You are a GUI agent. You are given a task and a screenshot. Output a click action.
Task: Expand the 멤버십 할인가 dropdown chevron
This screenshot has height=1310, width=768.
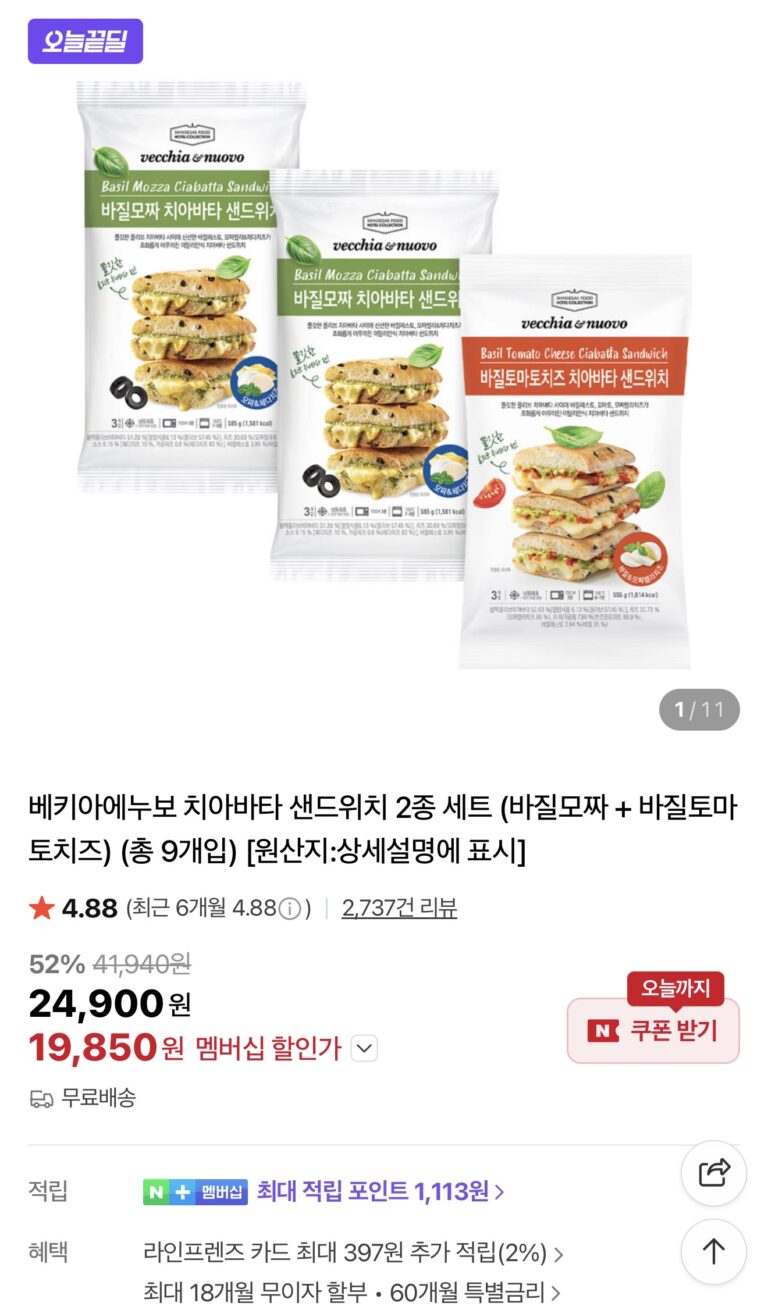point(365,1048)
